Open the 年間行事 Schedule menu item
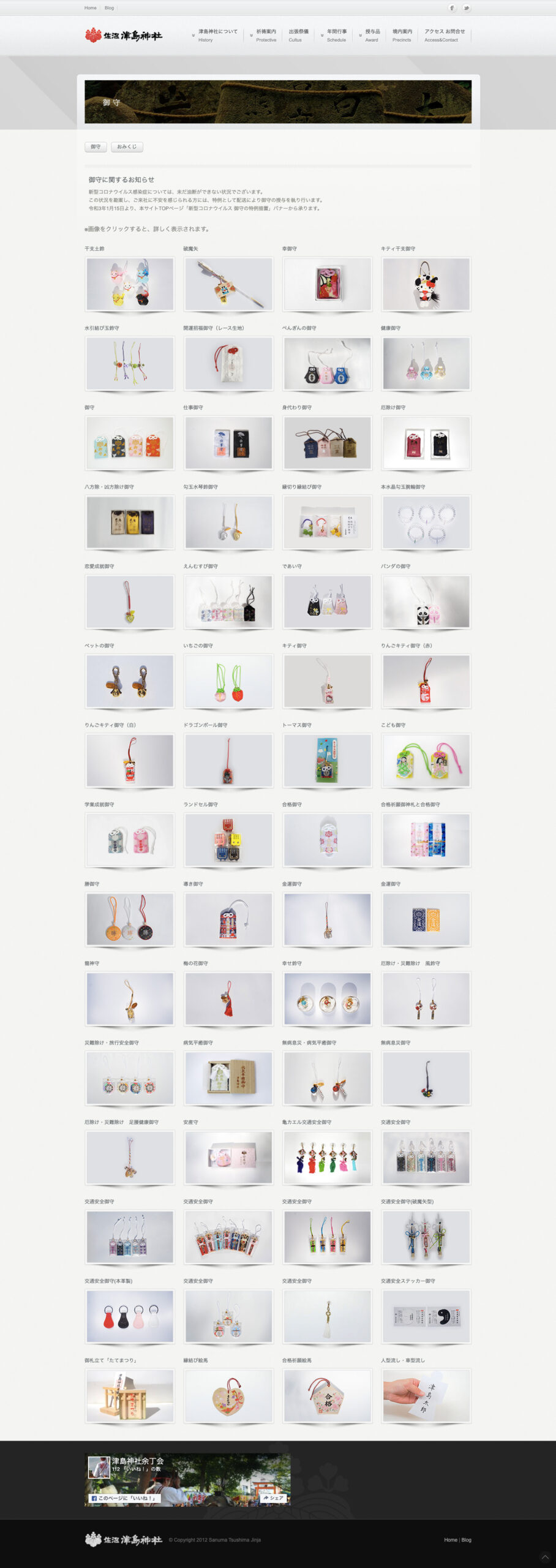 click(336, 36)
